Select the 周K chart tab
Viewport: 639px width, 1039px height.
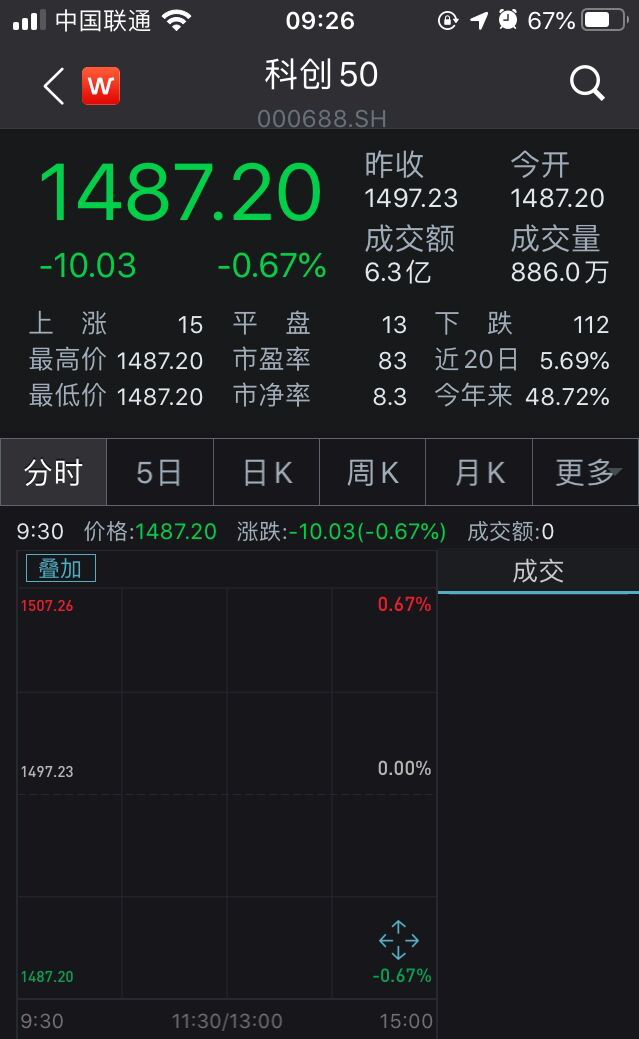373,472
